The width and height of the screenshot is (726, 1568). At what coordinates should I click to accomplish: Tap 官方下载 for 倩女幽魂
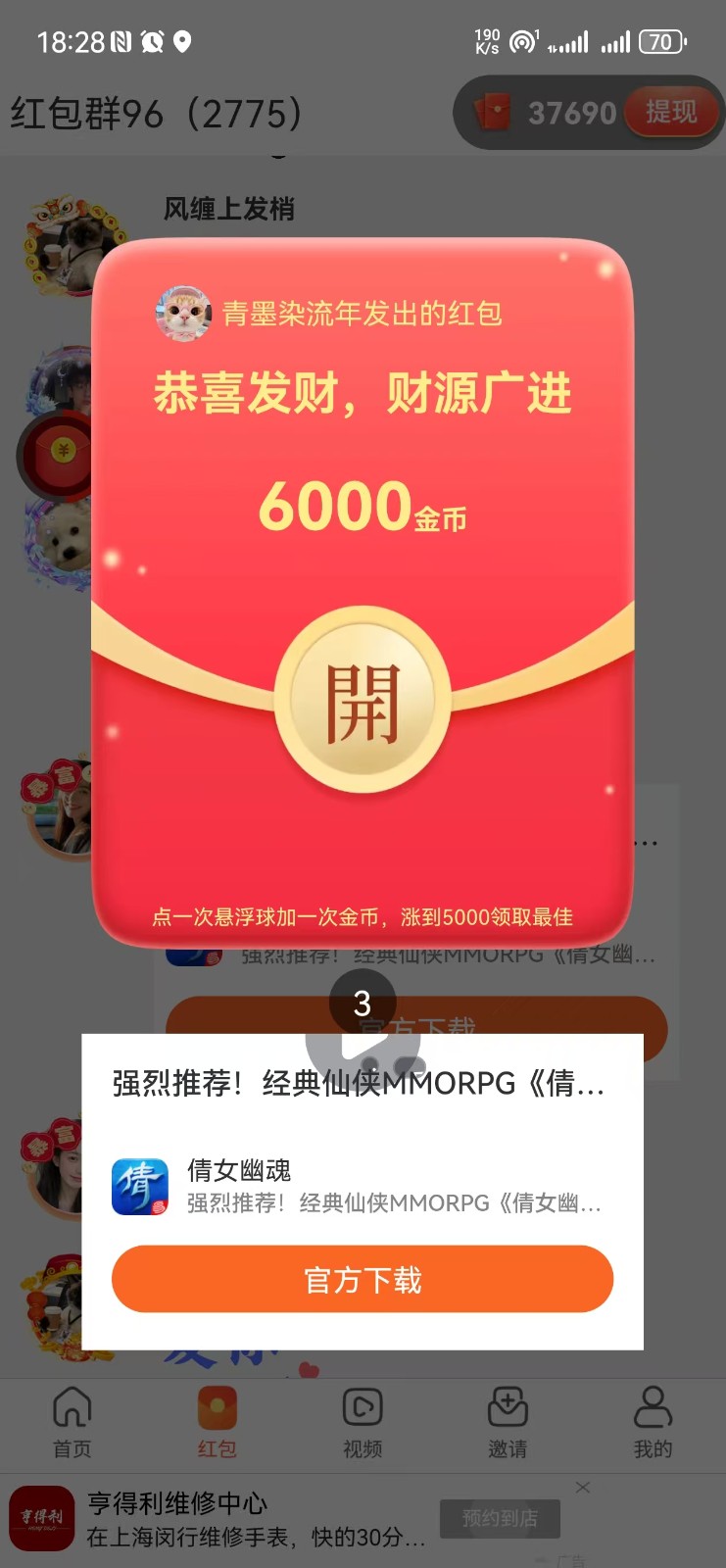click(x=363, y=1279)
